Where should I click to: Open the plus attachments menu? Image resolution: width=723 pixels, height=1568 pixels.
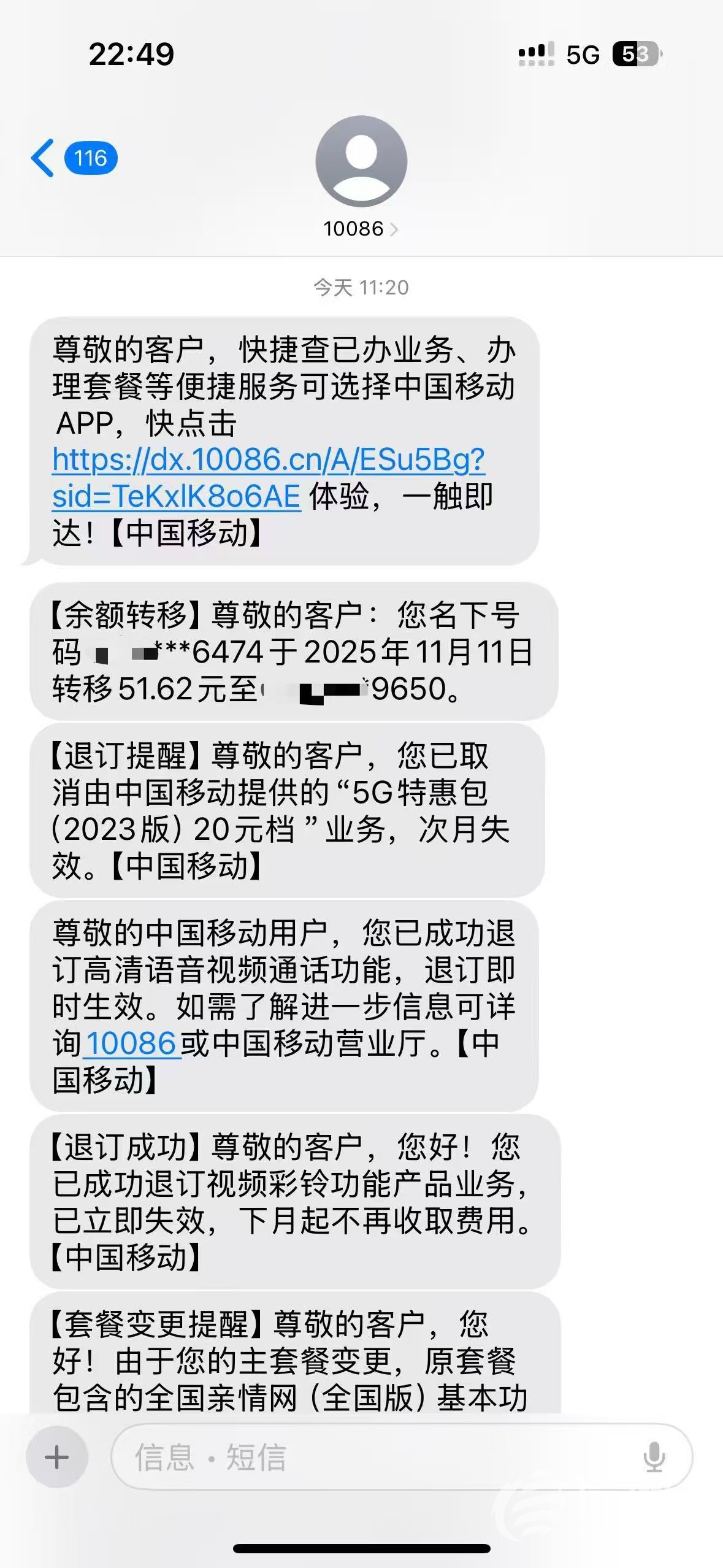point(57,1457)
